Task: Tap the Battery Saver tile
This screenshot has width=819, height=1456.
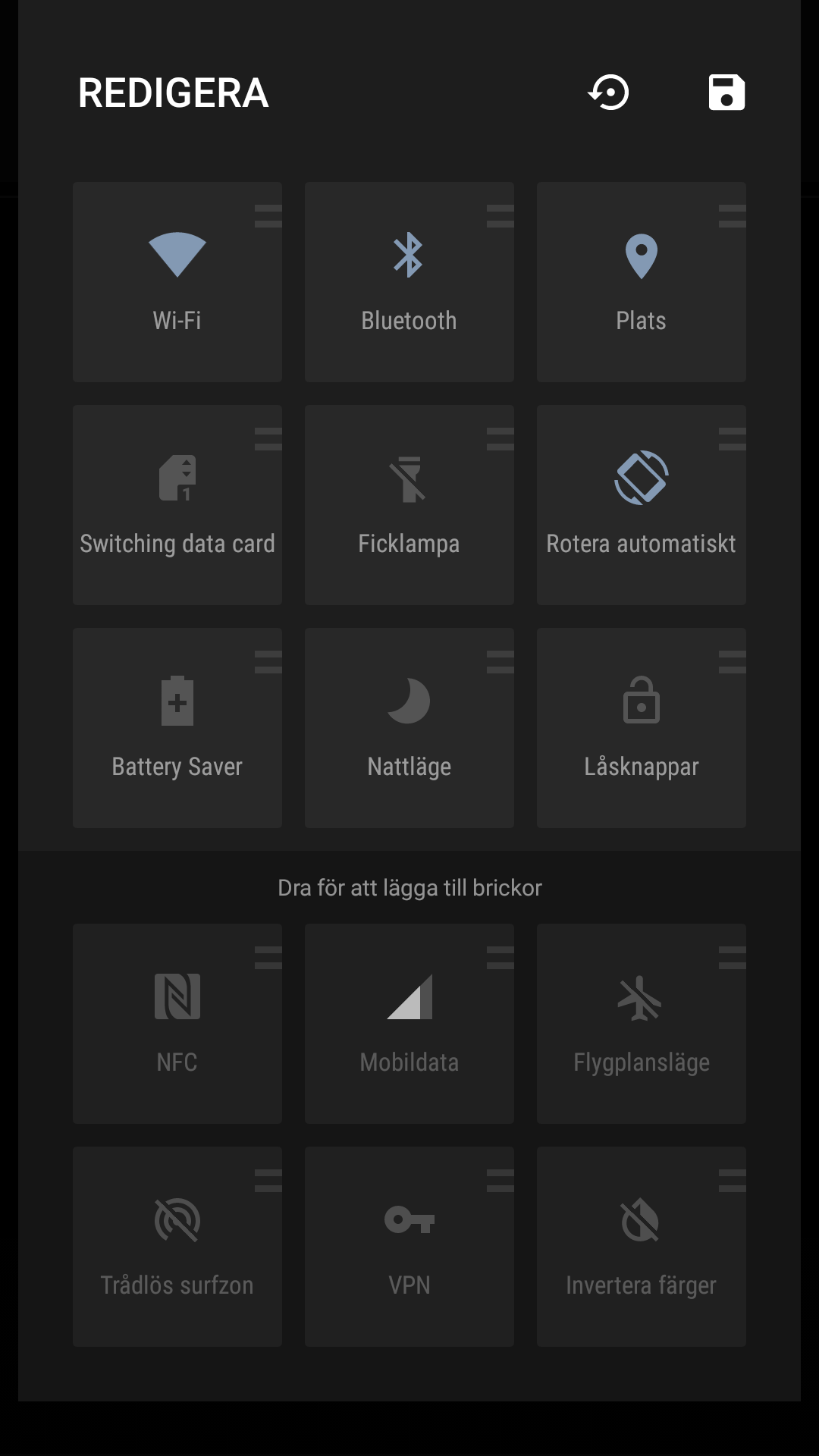Action: (x=177, y=728)
